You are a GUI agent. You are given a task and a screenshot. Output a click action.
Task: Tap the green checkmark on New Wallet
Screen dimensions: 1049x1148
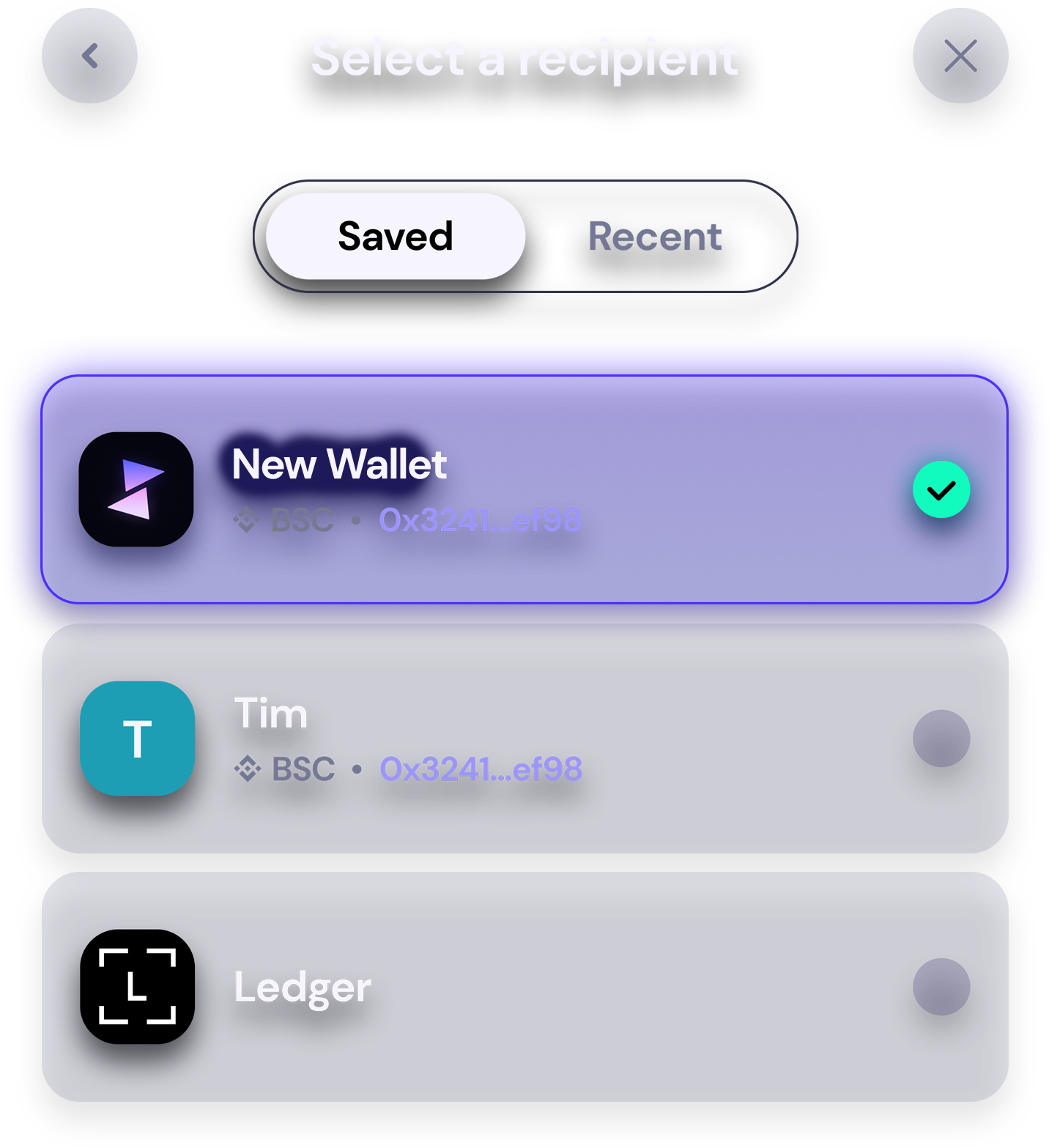tap(942, 491)
